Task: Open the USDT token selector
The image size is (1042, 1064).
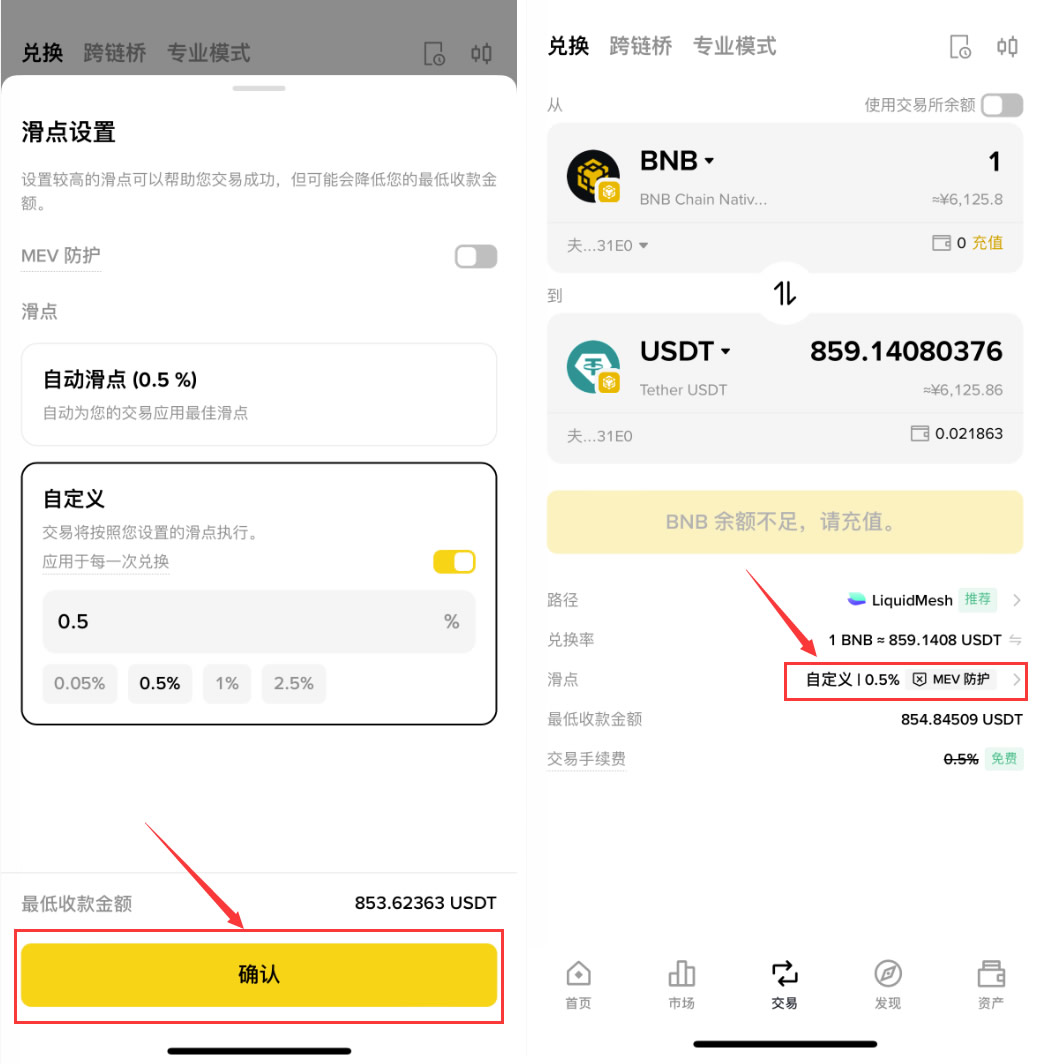Action: coord(685,351)
